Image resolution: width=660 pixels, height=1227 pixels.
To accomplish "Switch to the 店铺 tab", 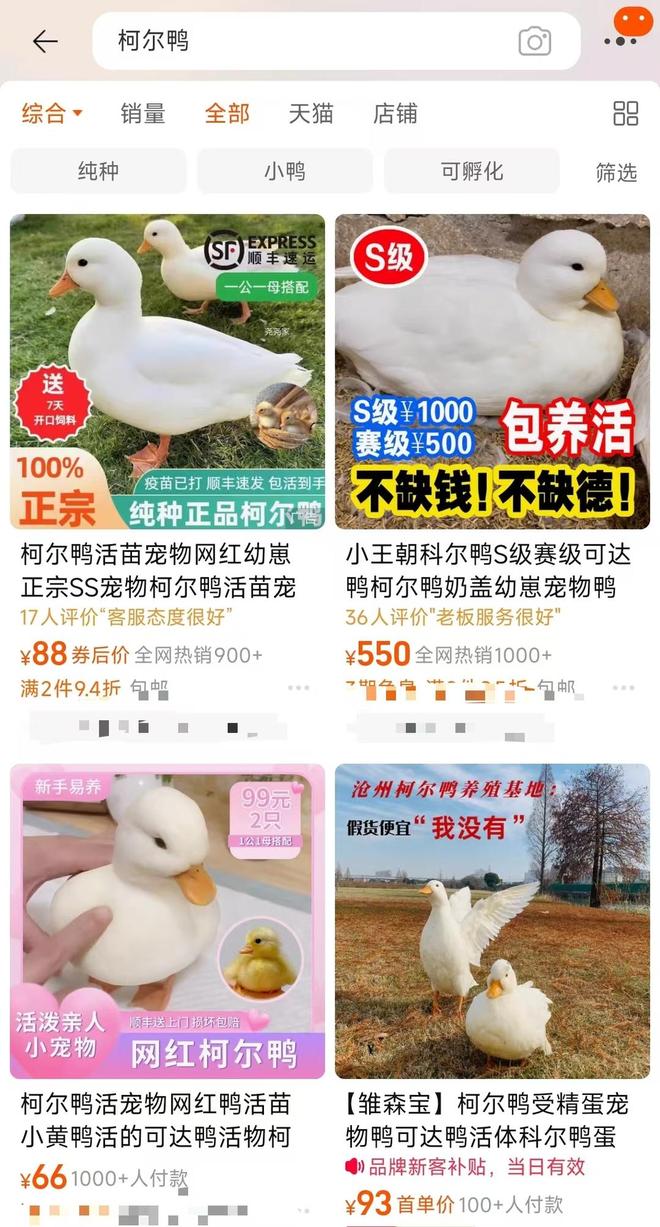I will [395, 113].
